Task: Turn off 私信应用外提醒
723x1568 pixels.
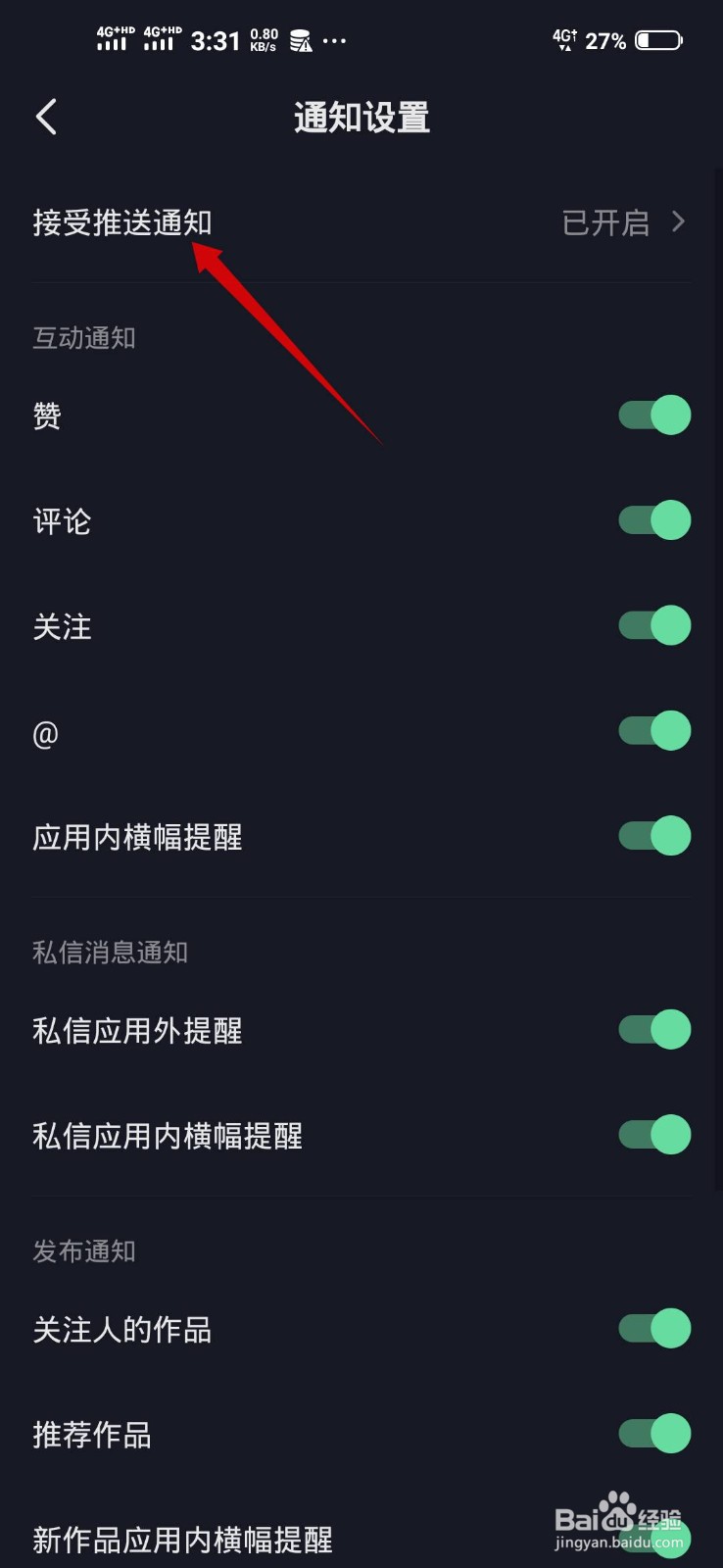Action: pyautogui.click(x=654, y=1030)
